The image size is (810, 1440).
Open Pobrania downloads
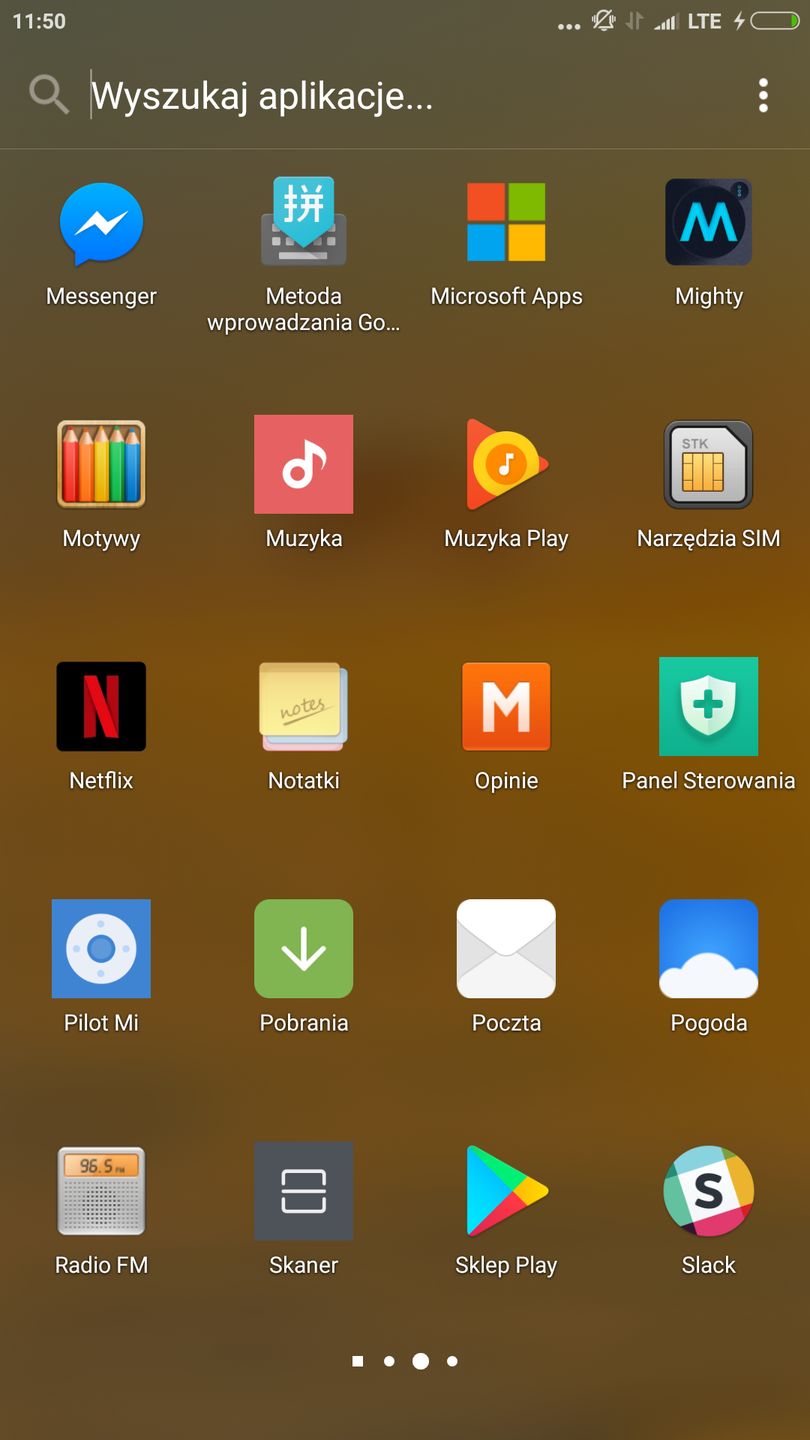click(303, 948)
